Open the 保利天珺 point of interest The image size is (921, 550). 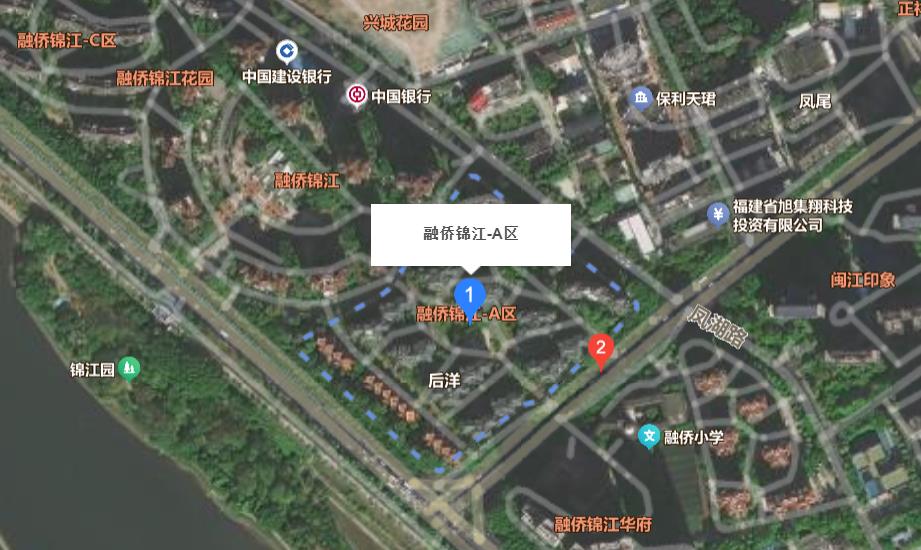click(x=640, y=98)
